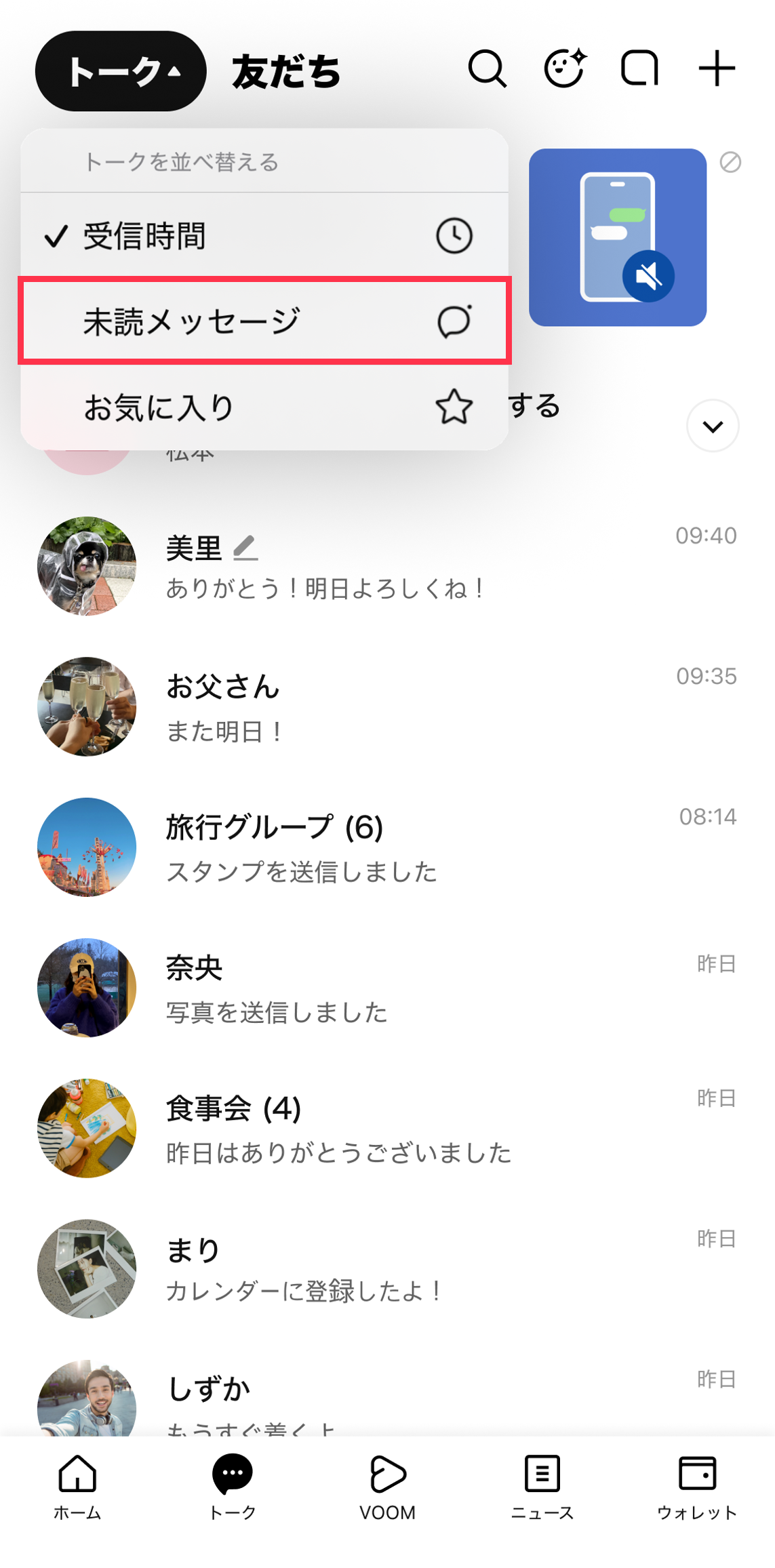
Task: Collapse the banner using the chevron button
Action: click(713, 426)
